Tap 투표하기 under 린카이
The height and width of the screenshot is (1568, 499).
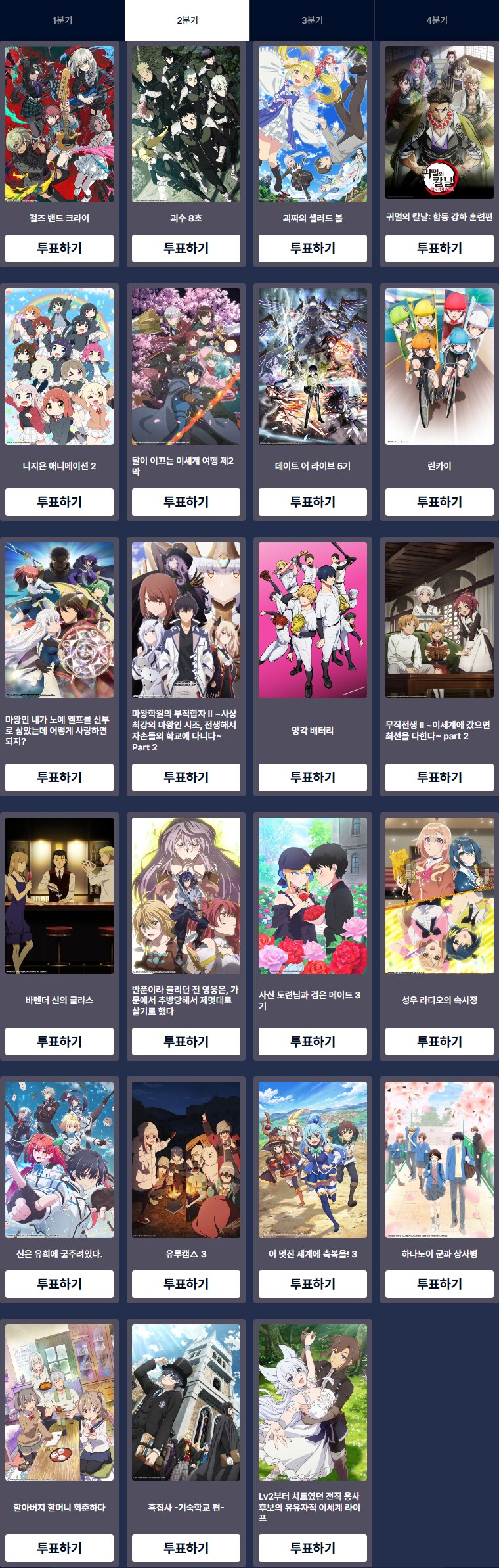439,502
